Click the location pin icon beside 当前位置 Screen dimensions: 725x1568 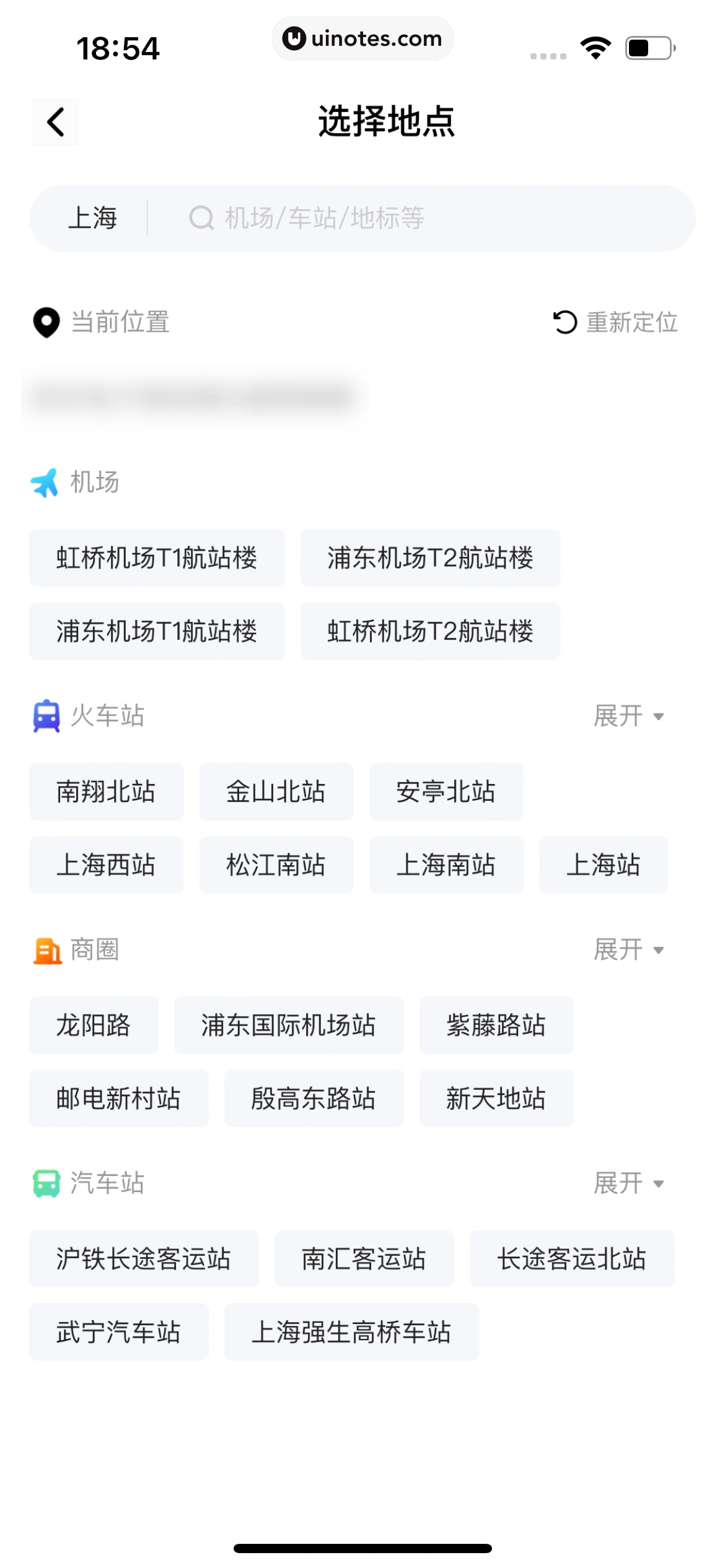pyautogui.click(x=46, y=322)
